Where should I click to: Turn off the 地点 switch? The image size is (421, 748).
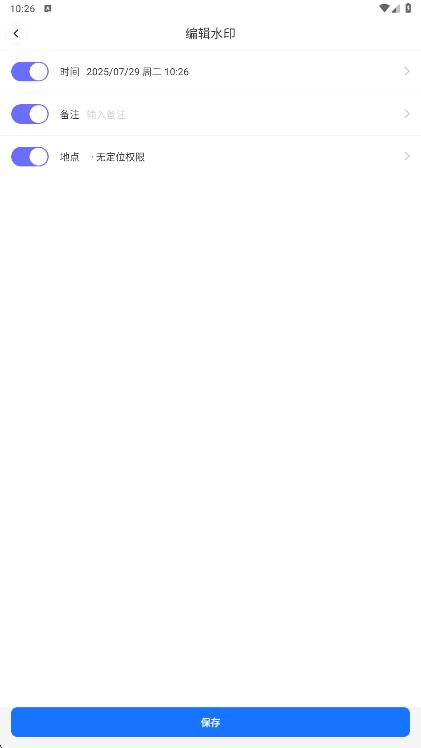[x=30, y=156]
